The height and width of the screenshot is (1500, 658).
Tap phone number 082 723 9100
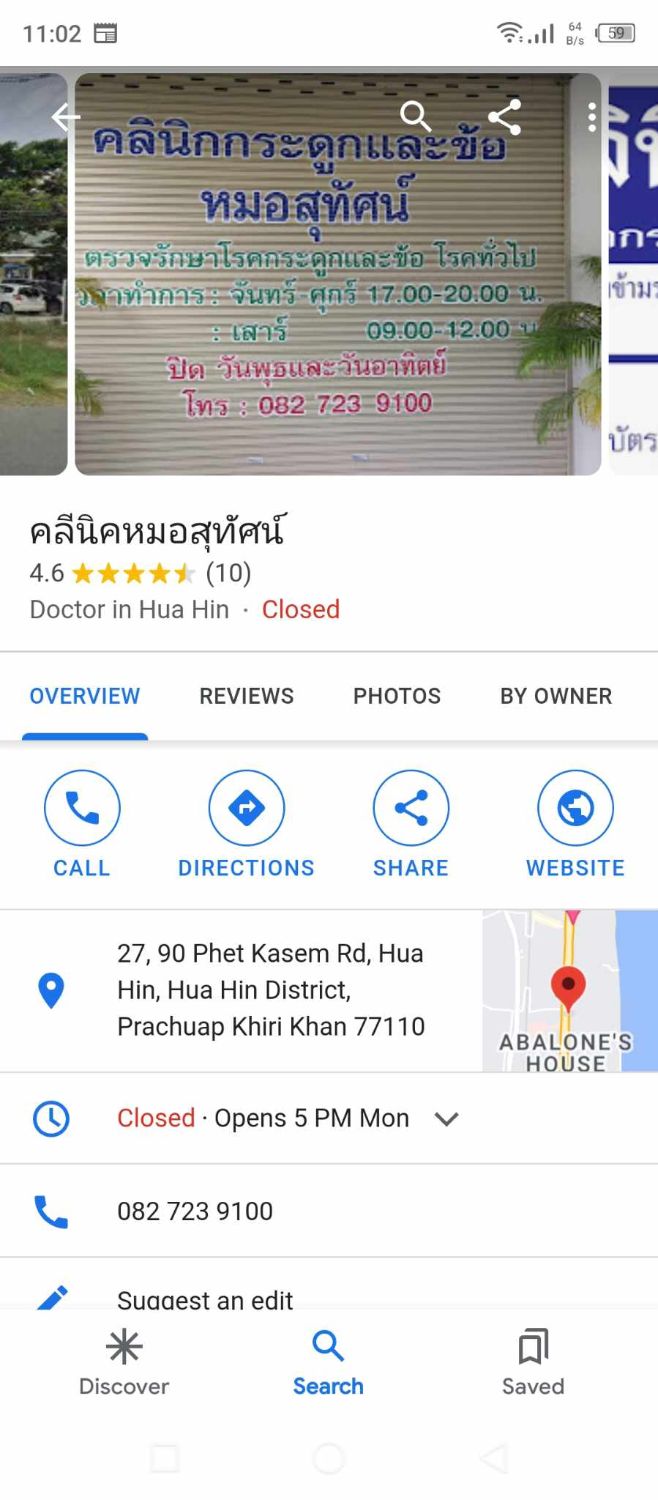click(195, 1211)
